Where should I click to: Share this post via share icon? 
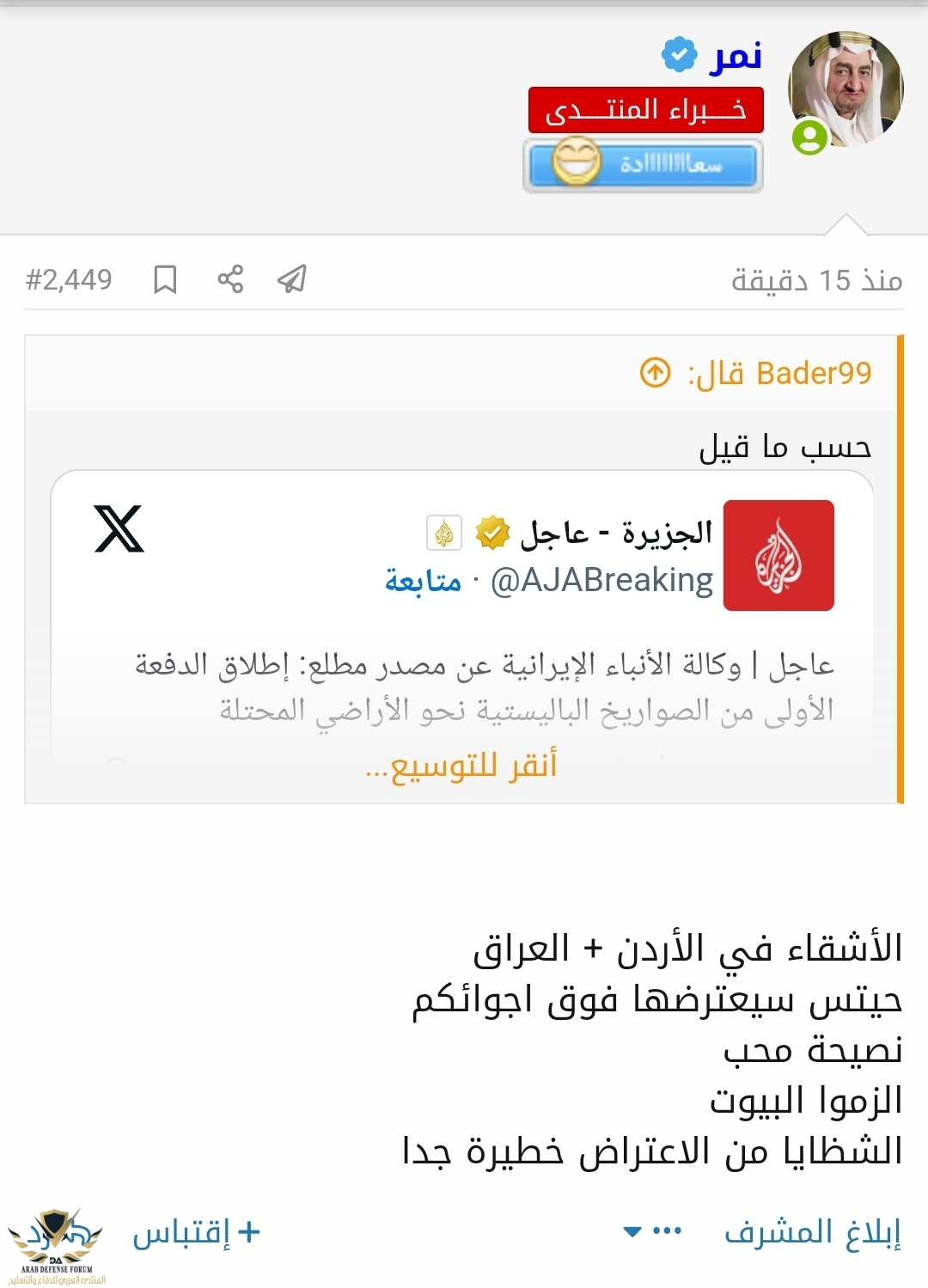[x=230, y=279]
